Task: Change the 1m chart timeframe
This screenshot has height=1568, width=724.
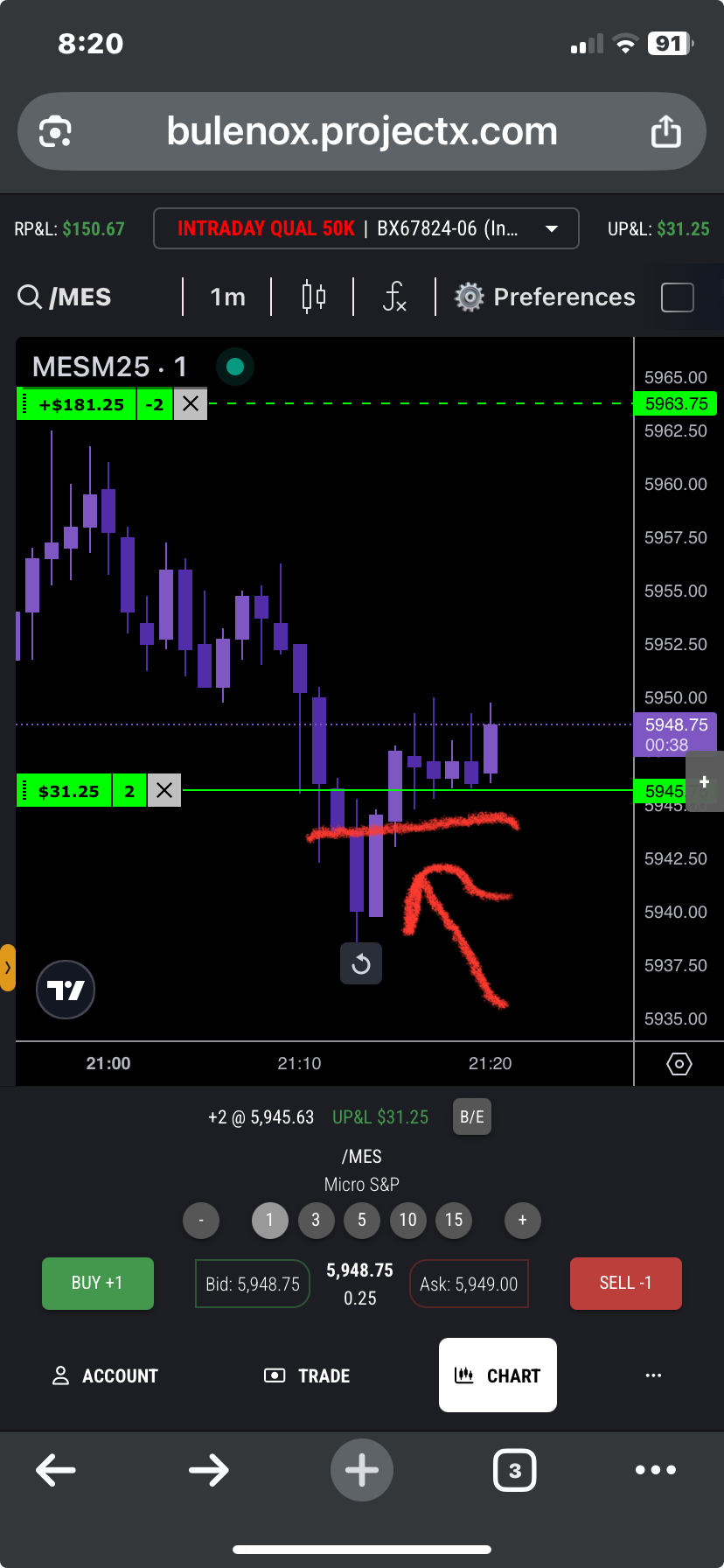Action: [227, 297]
